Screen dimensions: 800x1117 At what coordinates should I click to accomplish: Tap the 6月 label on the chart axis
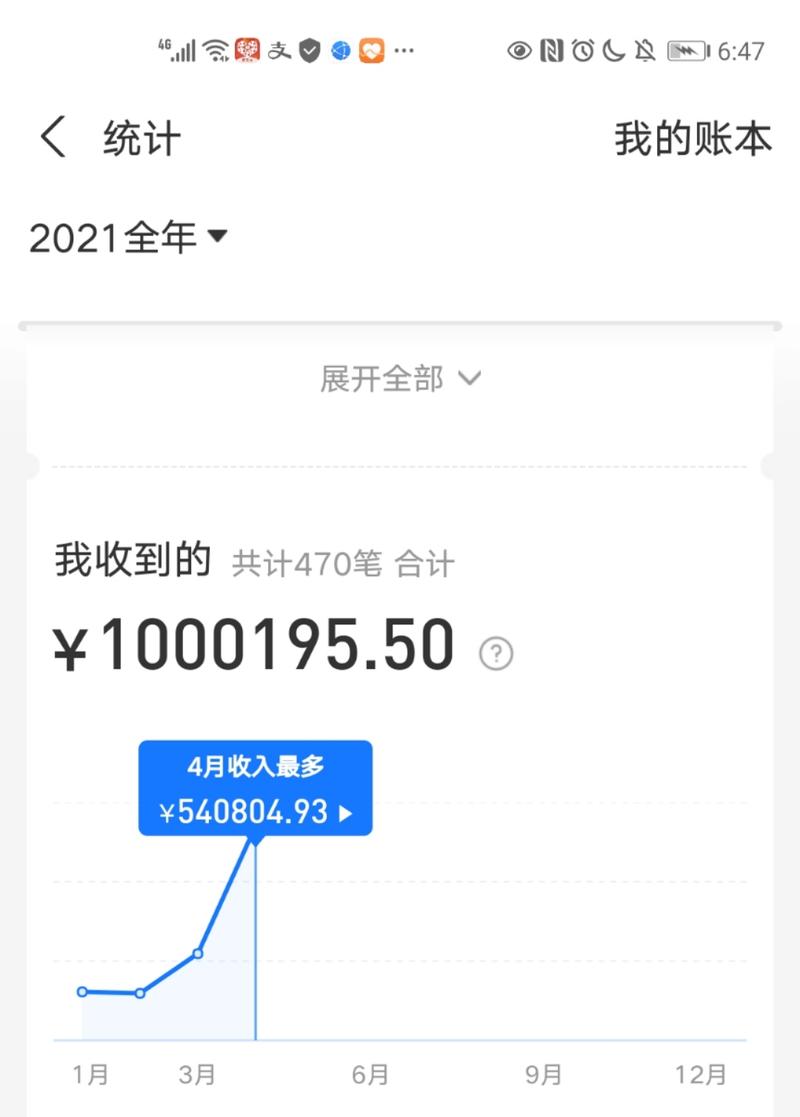click(x=370, y=1075)
